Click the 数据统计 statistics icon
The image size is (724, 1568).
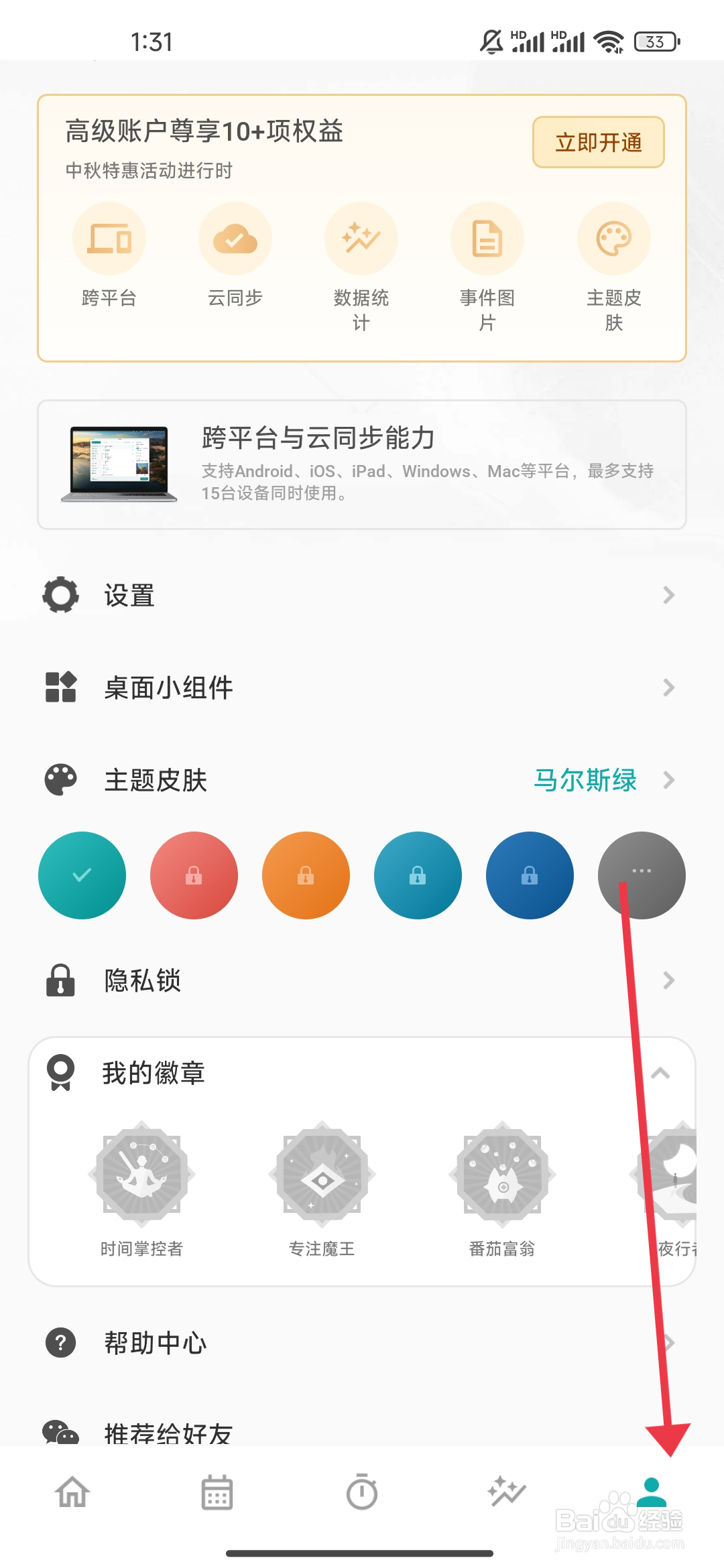[361, 239]
